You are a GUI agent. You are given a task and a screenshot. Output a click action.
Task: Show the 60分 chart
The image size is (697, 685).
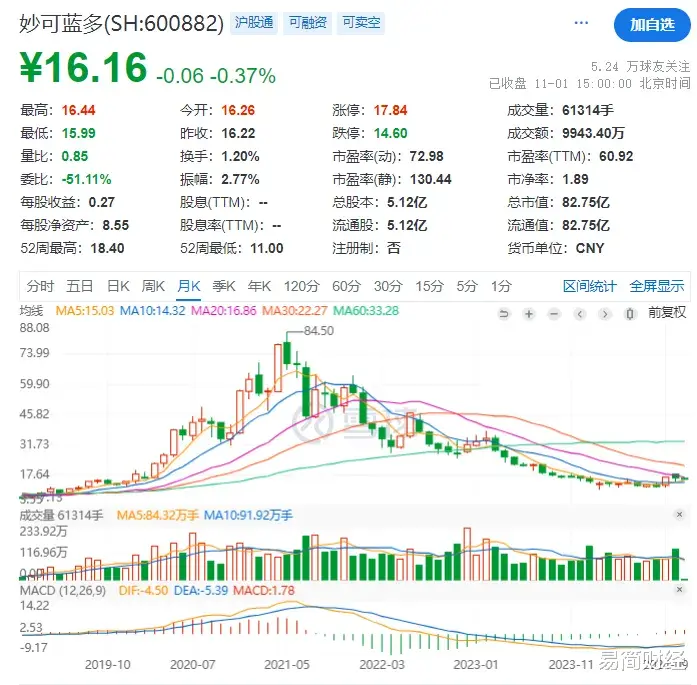pyautogui.click(x=346, y=286)
